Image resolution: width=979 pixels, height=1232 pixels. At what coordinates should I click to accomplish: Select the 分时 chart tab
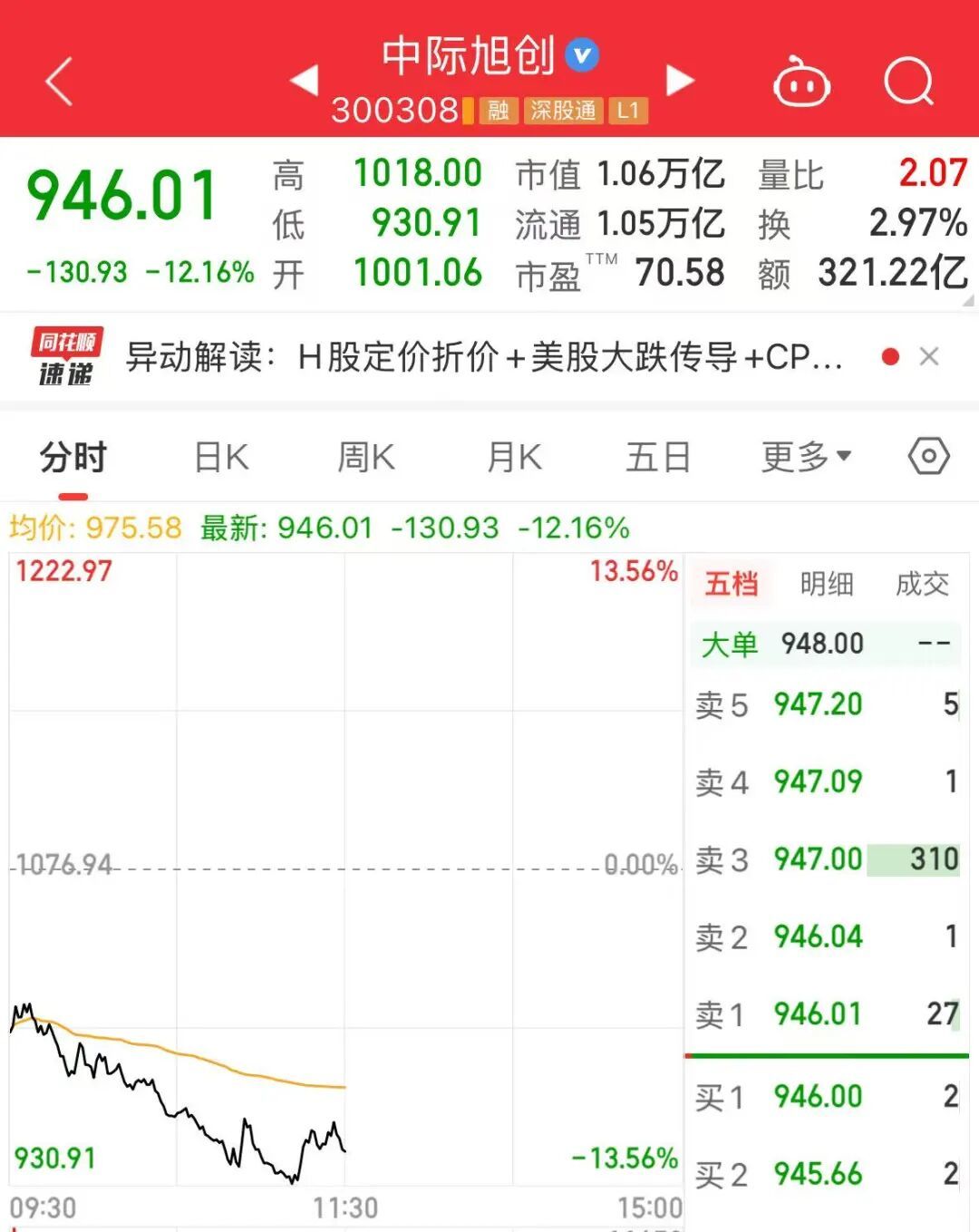[73, 457]
